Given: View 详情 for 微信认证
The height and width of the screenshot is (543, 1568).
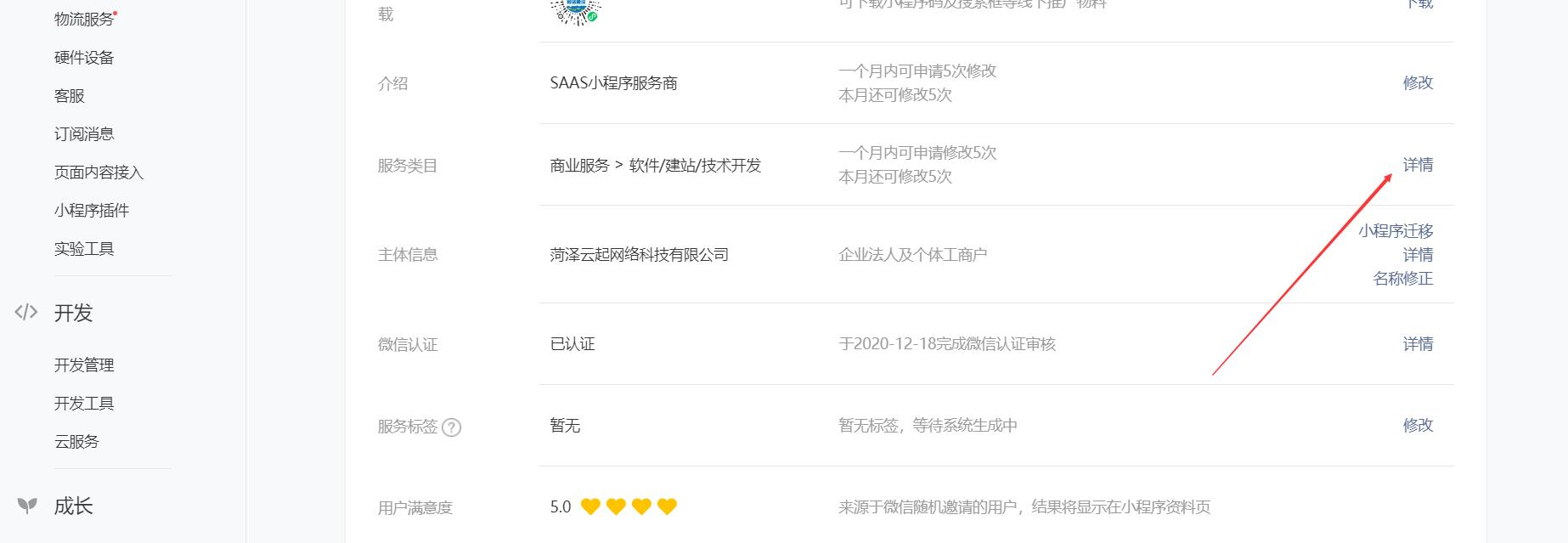Looking at the screenshot, I should point(1418,344).
